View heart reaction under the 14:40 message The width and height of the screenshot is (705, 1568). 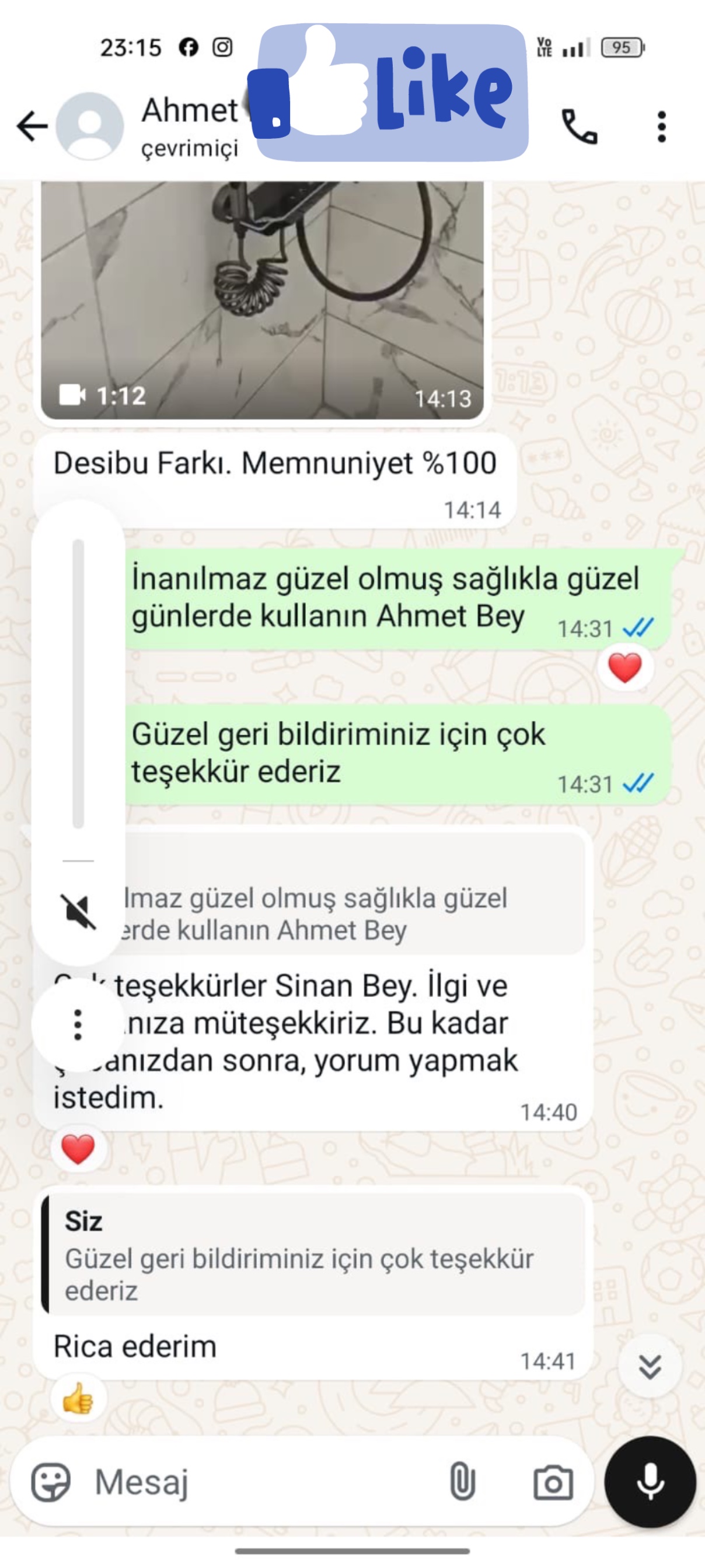pos(78,1149)
